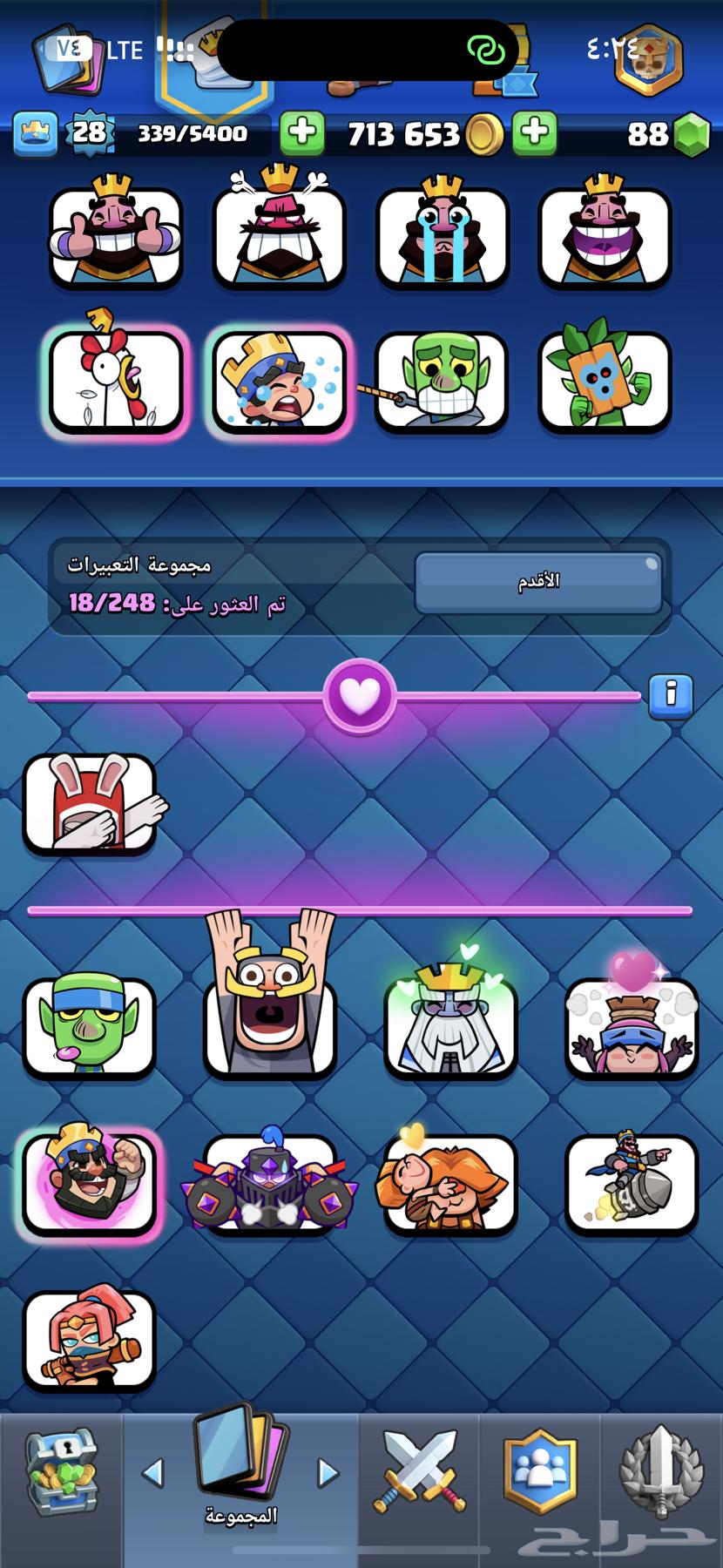Change the sort order button الأقدم
The image size is (723, 1568).
(x=538, y=582)
